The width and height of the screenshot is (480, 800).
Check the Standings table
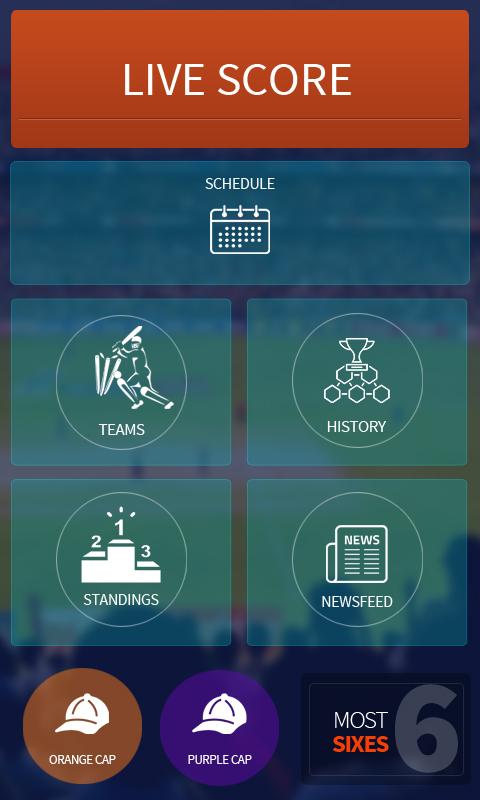pos(121,562)
